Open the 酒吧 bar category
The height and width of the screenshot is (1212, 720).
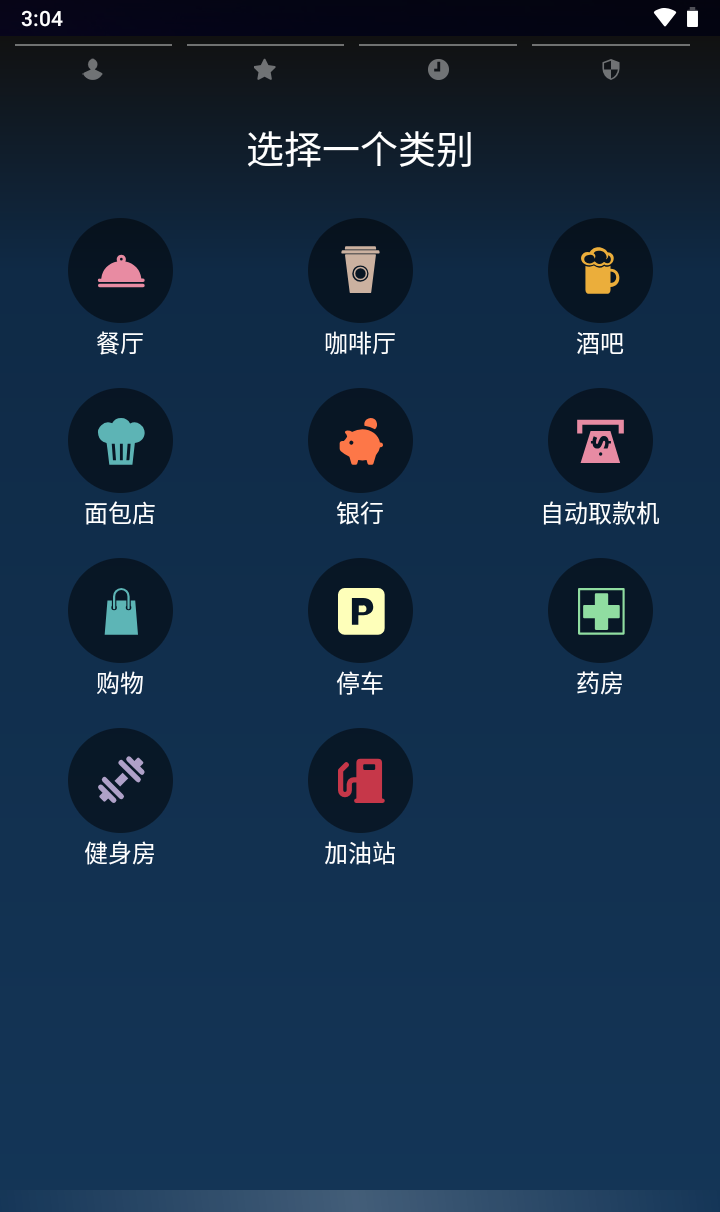(x=600, y=270)
